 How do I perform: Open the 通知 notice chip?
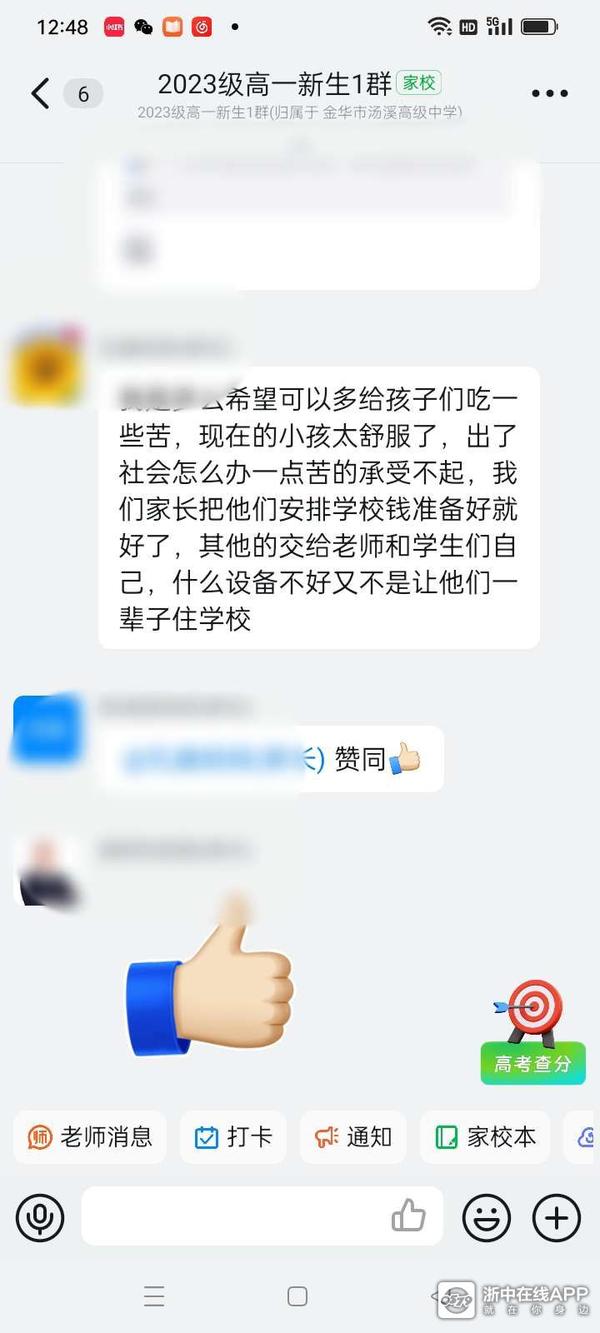tap(353, 1137)
